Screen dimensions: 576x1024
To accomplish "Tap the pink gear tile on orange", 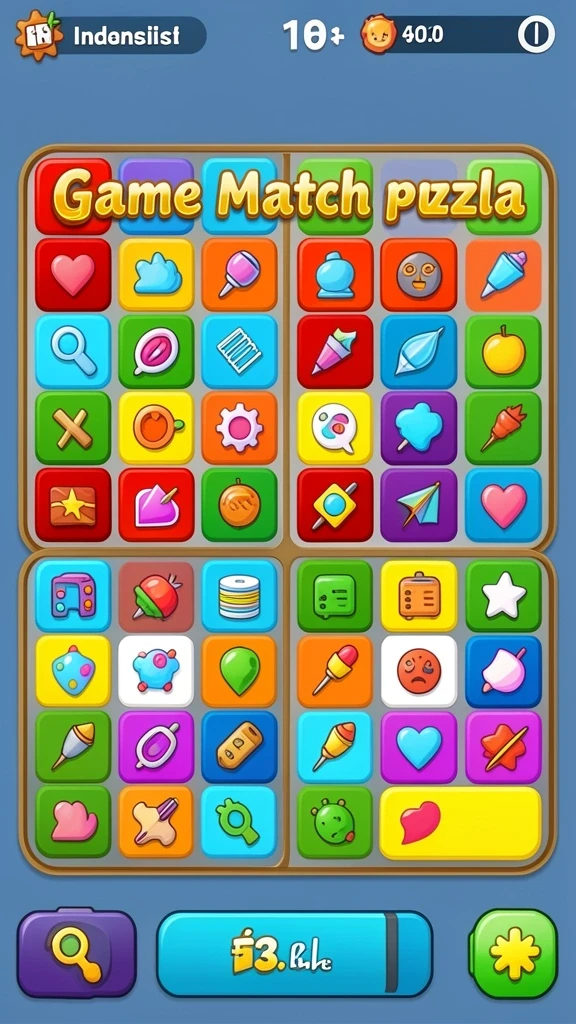I will click(x=239, y=428).
